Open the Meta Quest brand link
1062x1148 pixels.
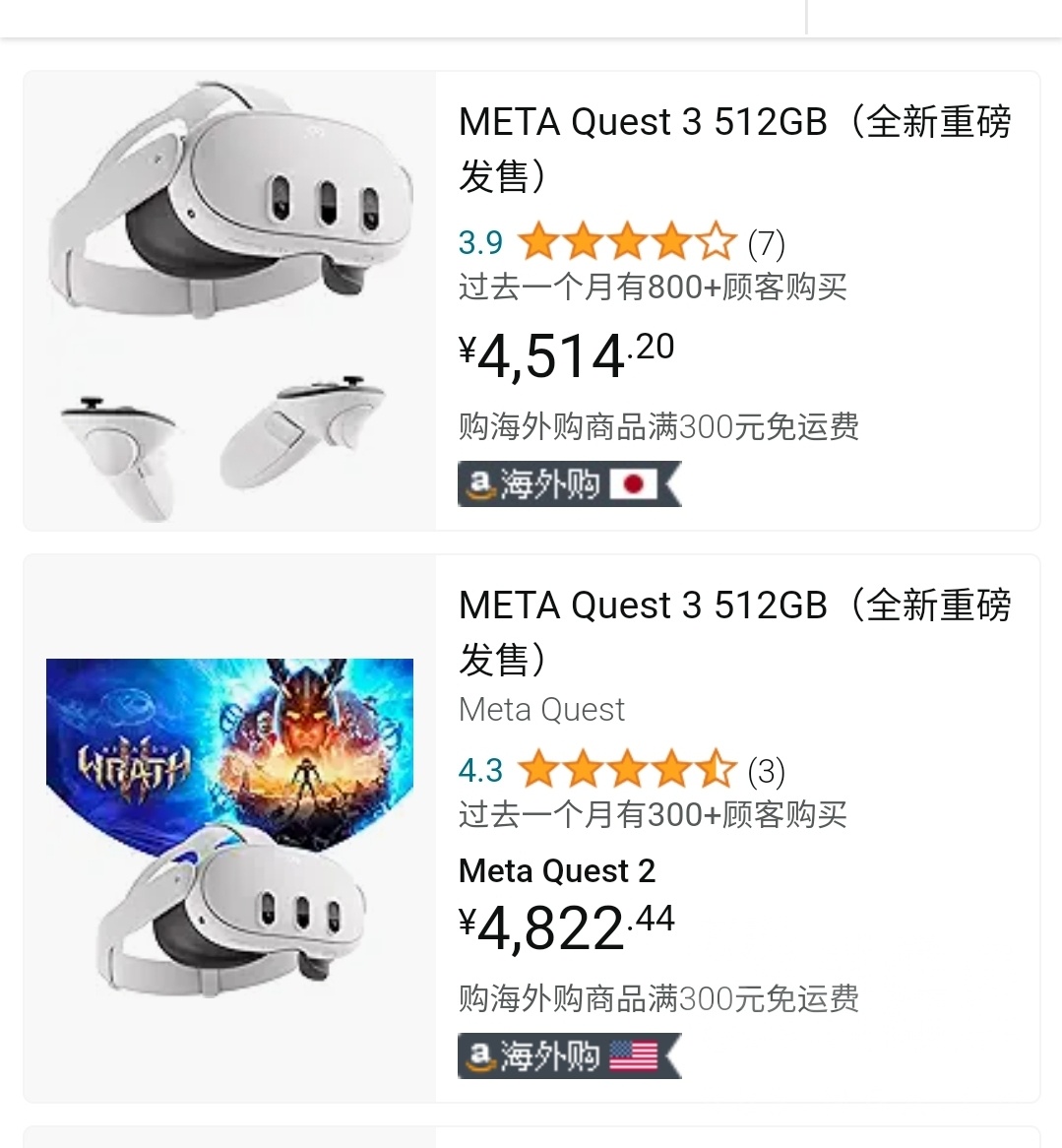[541, 709]
